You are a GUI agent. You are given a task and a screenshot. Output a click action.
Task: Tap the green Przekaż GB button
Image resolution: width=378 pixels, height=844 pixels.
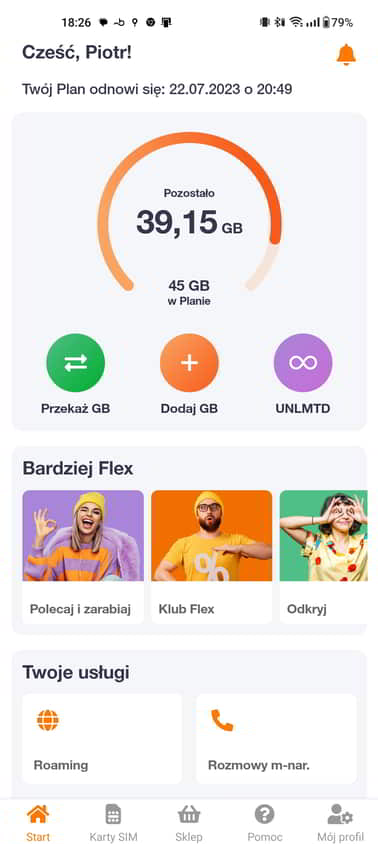(75, 363)
